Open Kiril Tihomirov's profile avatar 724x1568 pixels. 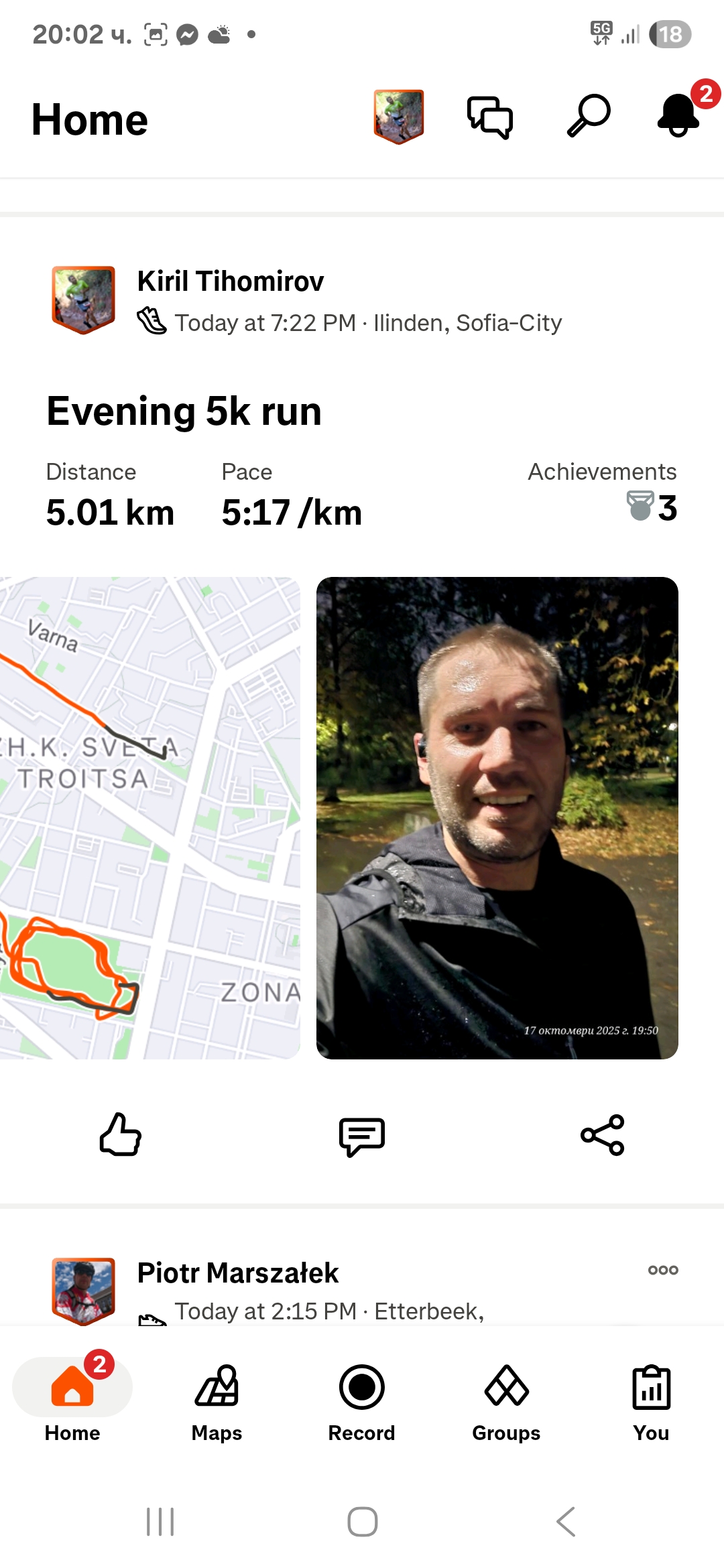pyautogui.click(x=84, y=300)
